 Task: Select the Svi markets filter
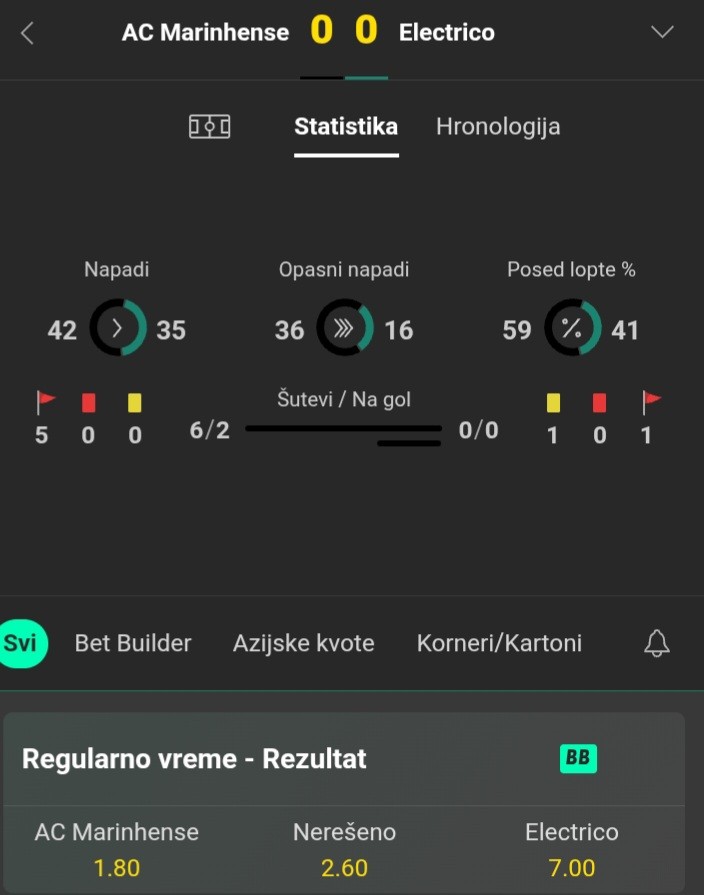tap(21, 643)
